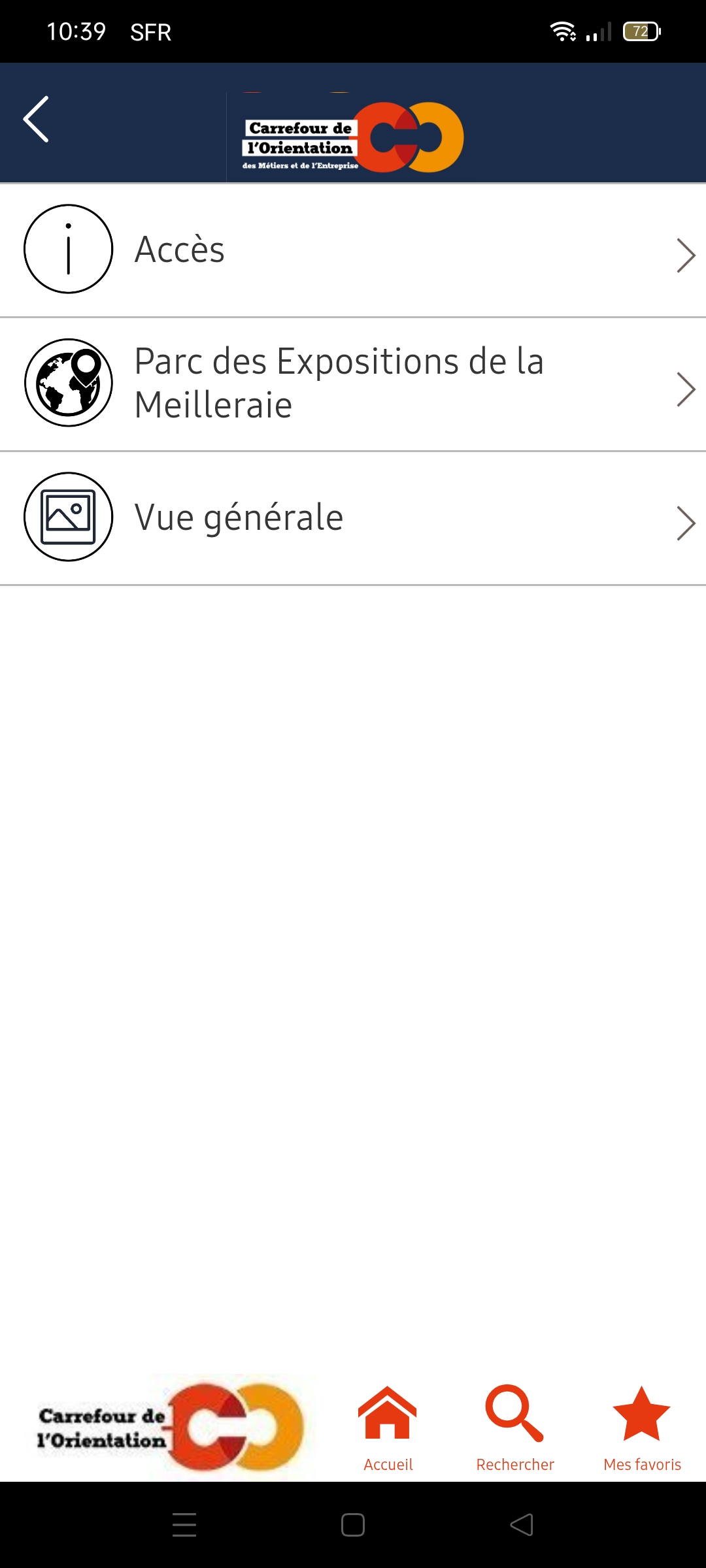Go to the Accueil tab

pos(388,1429)
